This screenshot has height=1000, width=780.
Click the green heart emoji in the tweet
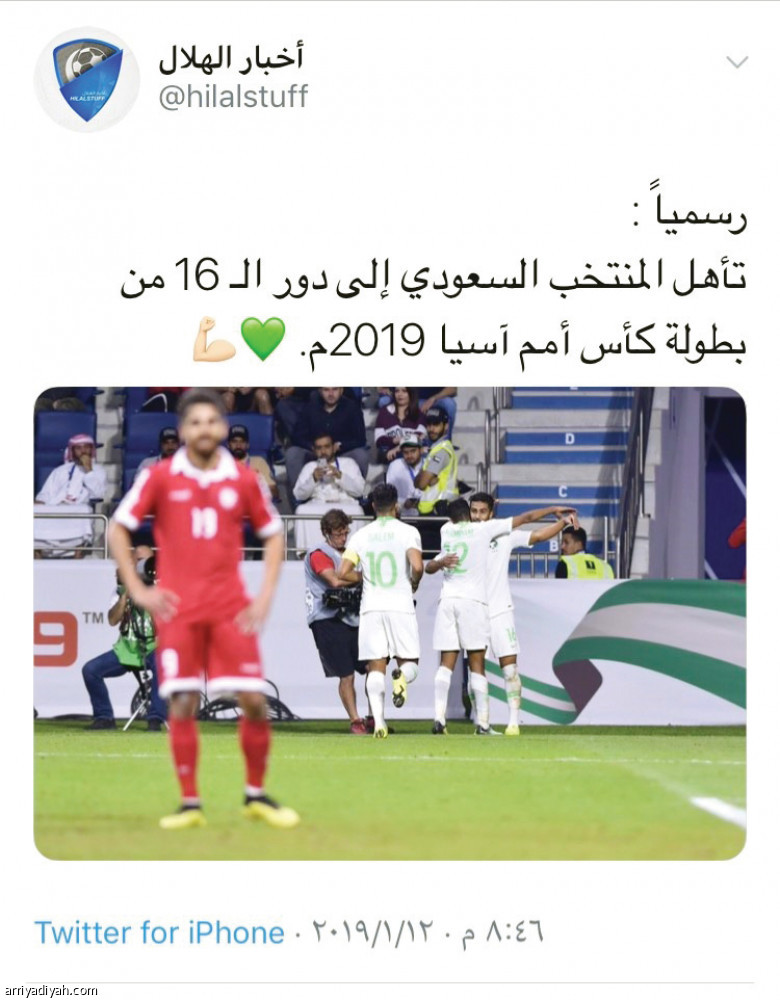[x=260, y=340]
